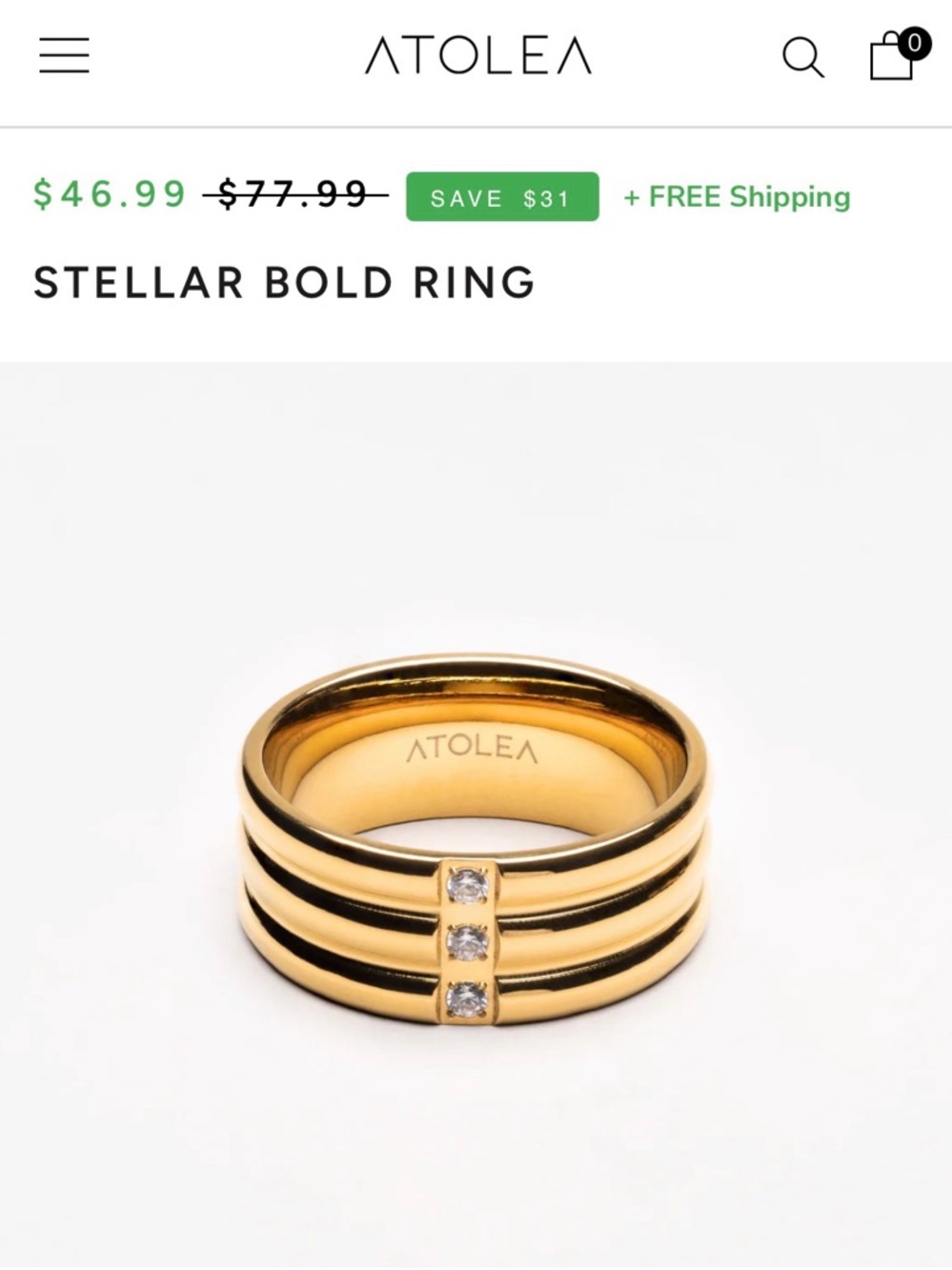Click the discounted price $46.99
Viewport: 952px width, 1270px height.
(x=109, y=195)
